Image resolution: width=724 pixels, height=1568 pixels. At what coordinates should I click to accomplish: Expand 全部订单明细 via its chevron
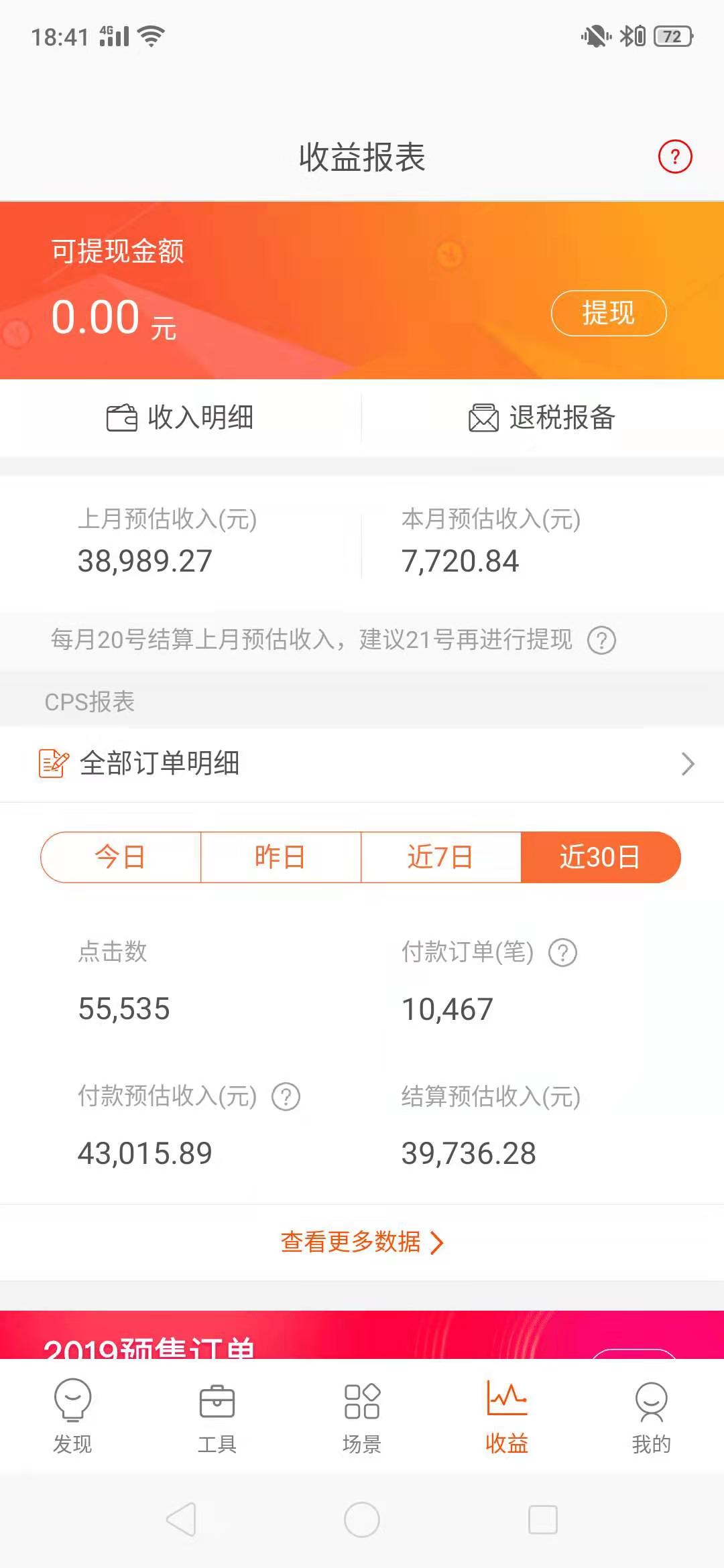(687, 764)
